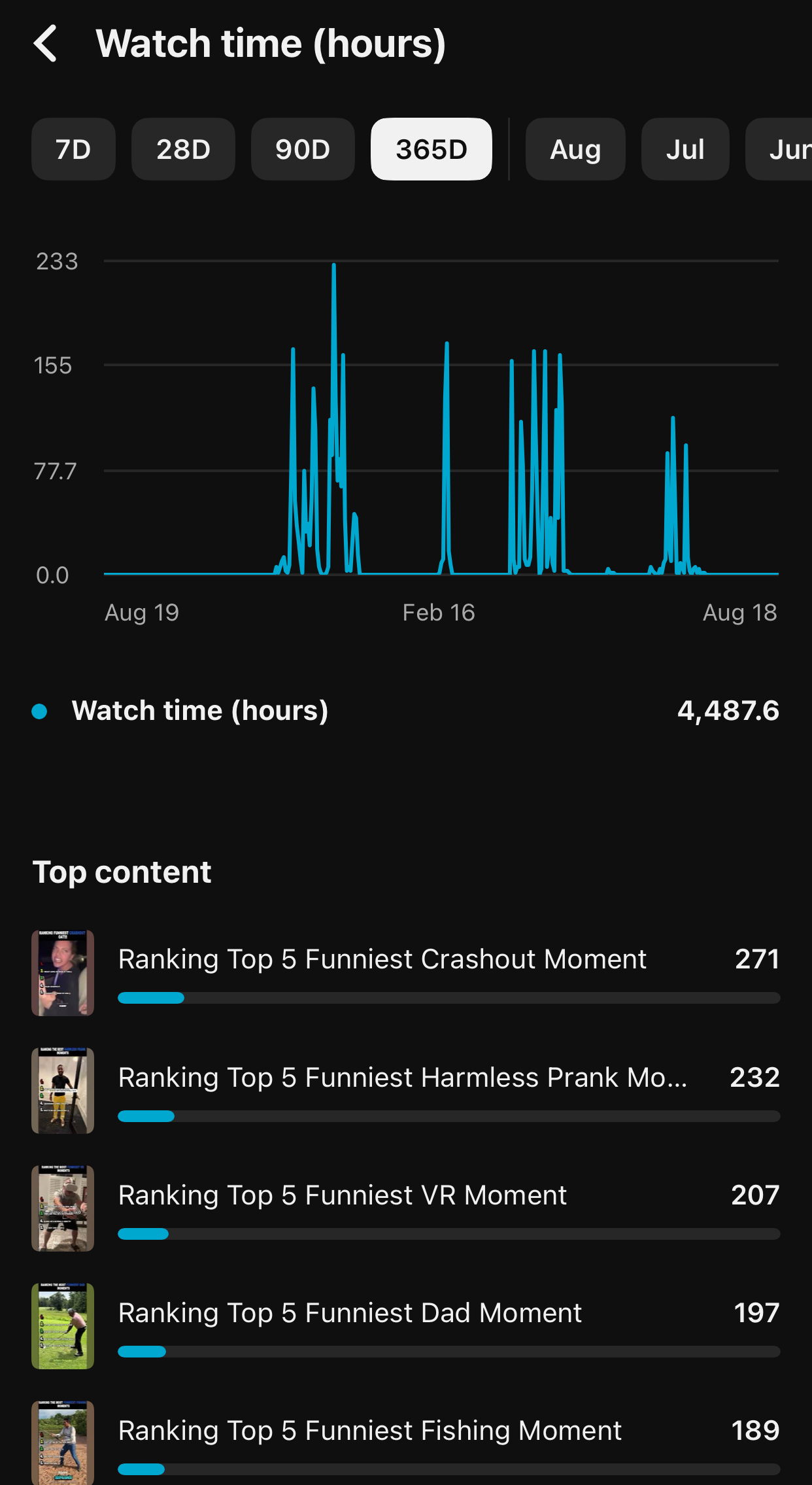Show watch time for Aug
This screenshot has width=812, height=1485.
click(575, 149)
